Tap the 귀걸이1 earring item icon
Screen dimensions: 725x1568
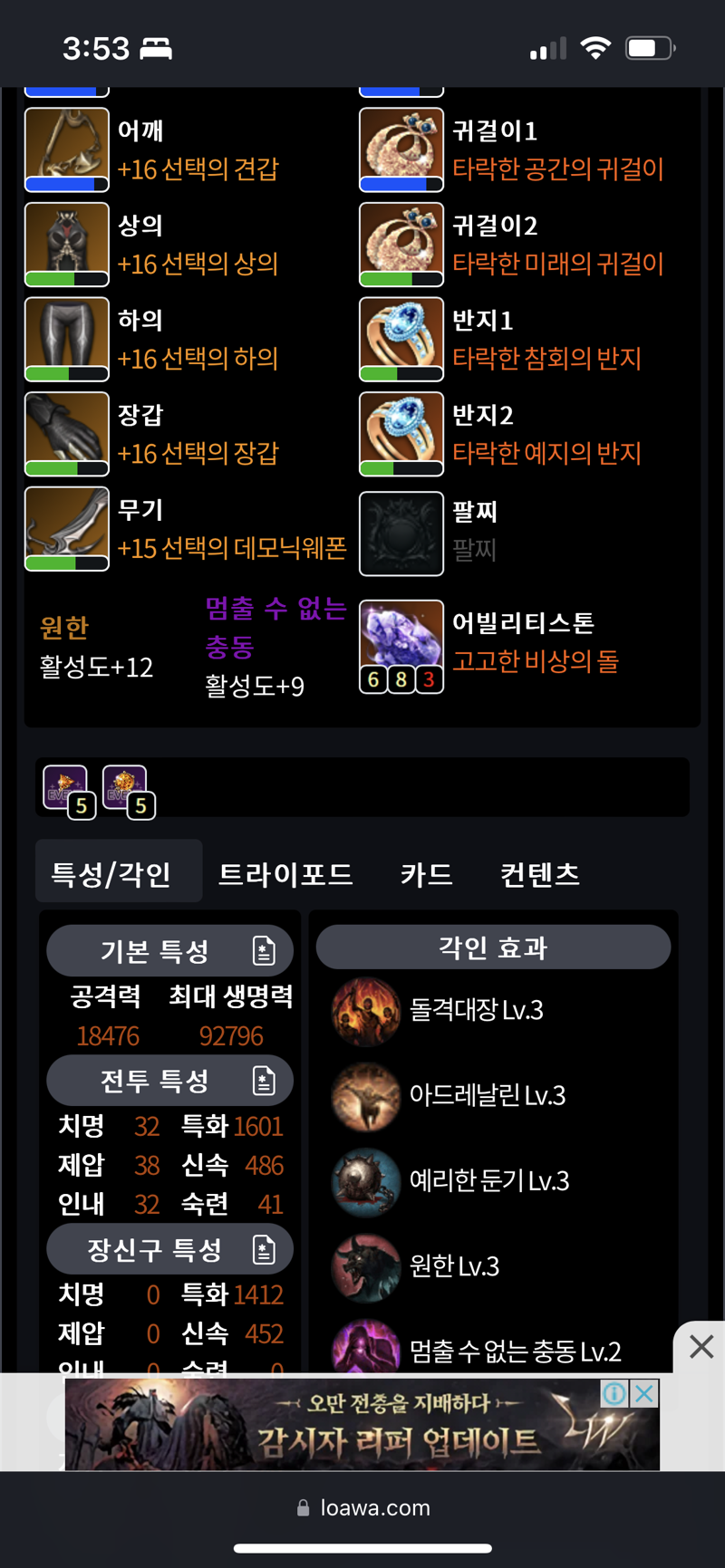tap(401, 149)
